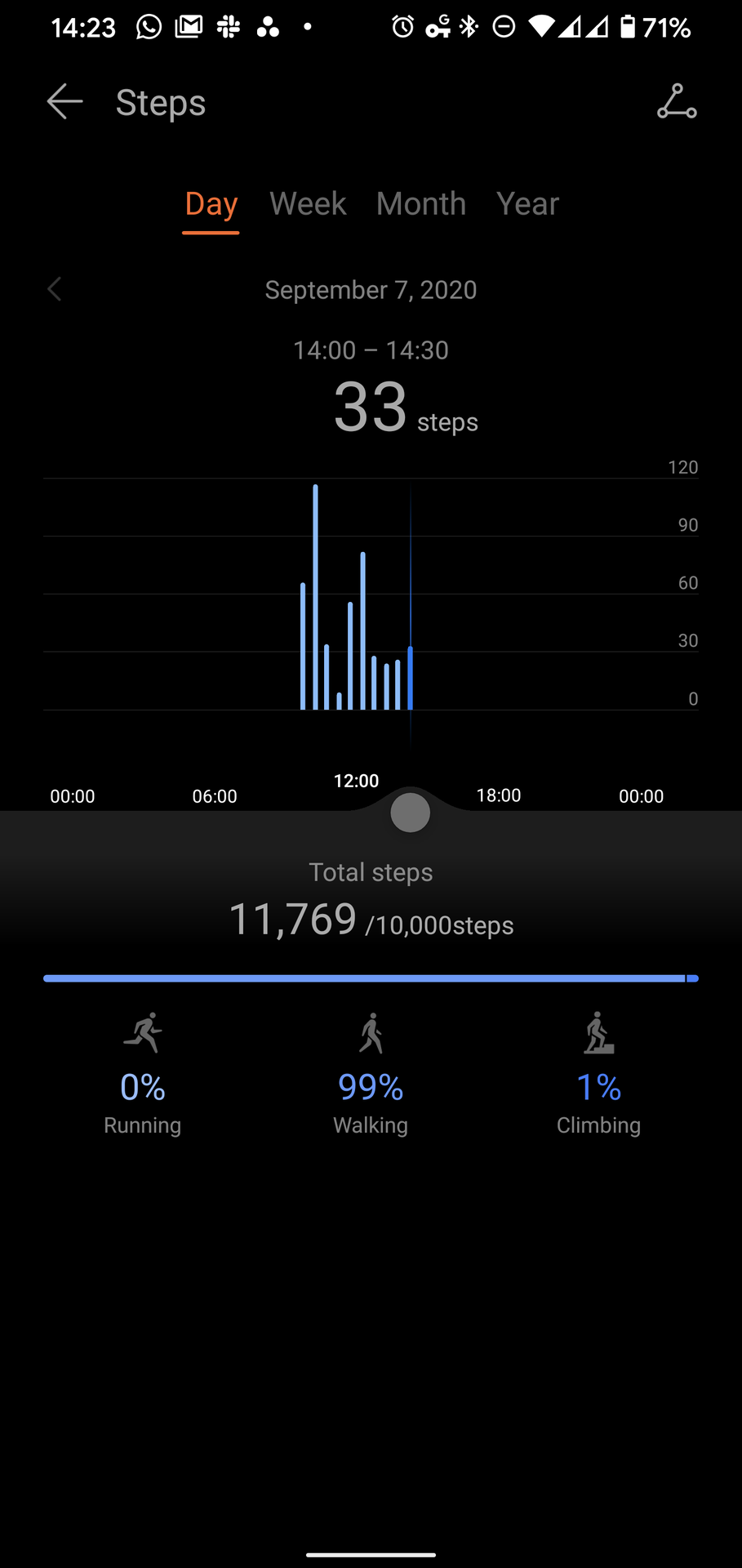Viewport: 742px width, 1568px height.
Task: Go back from the Steps screen
Action: pos(64,102)
